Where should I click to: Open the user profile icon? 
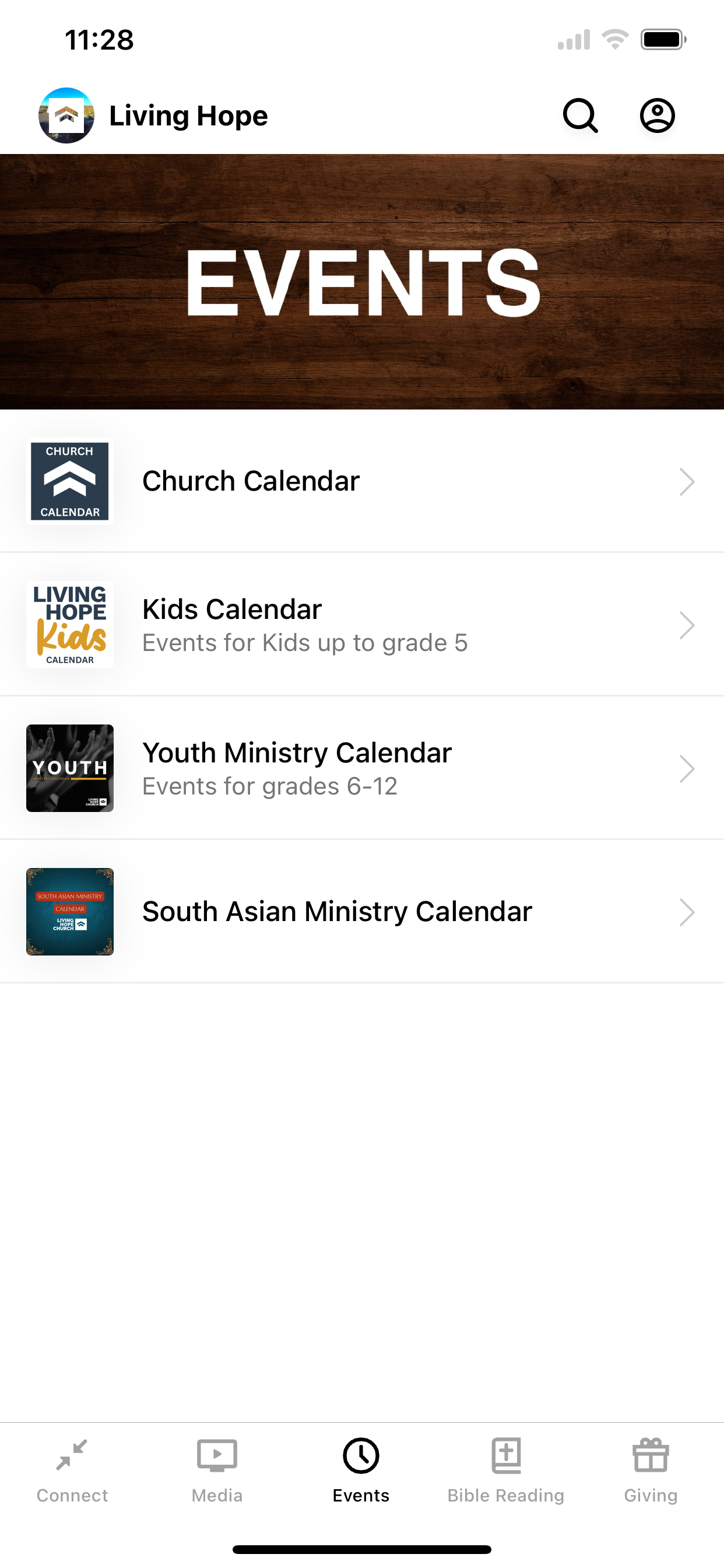point(657,116)
